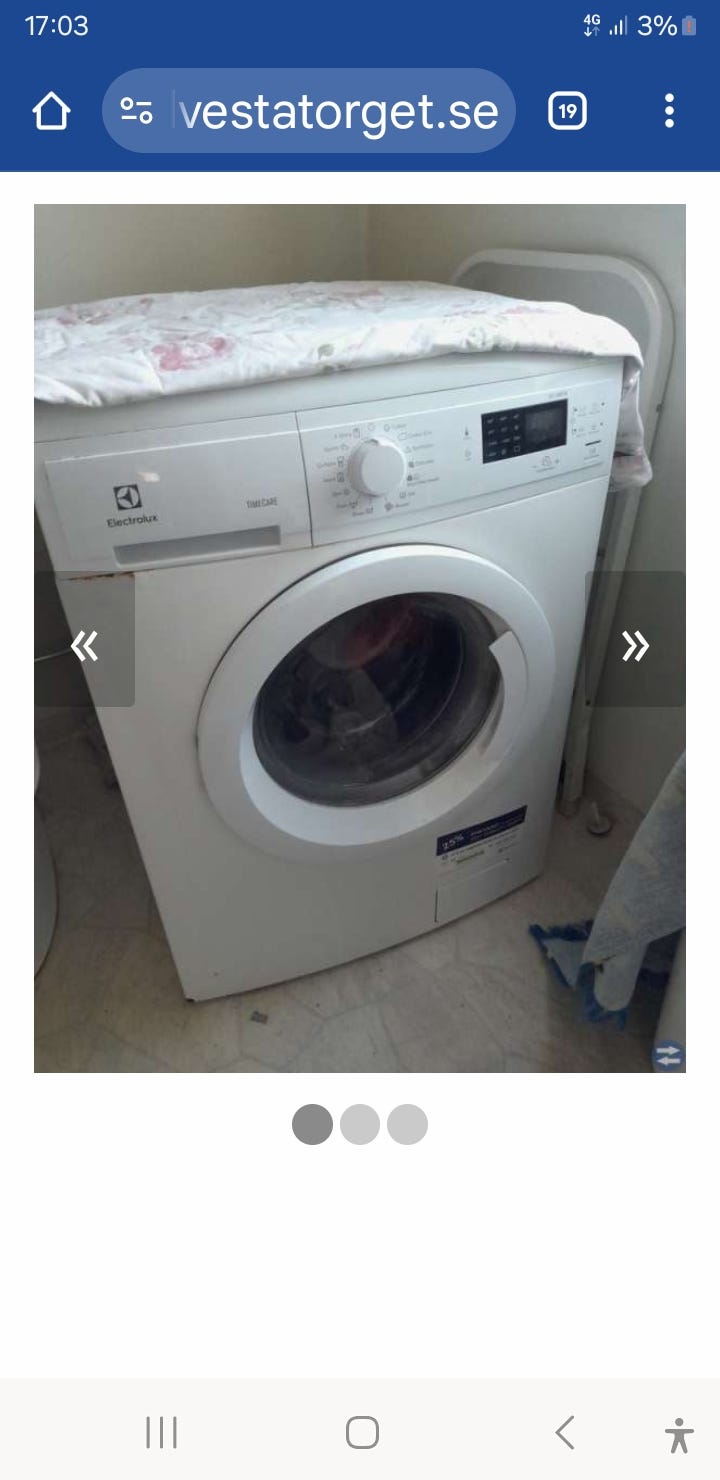Jump to the third gallery dot
This screenshot has width=720, height=1480.
tap(407, 1124)
